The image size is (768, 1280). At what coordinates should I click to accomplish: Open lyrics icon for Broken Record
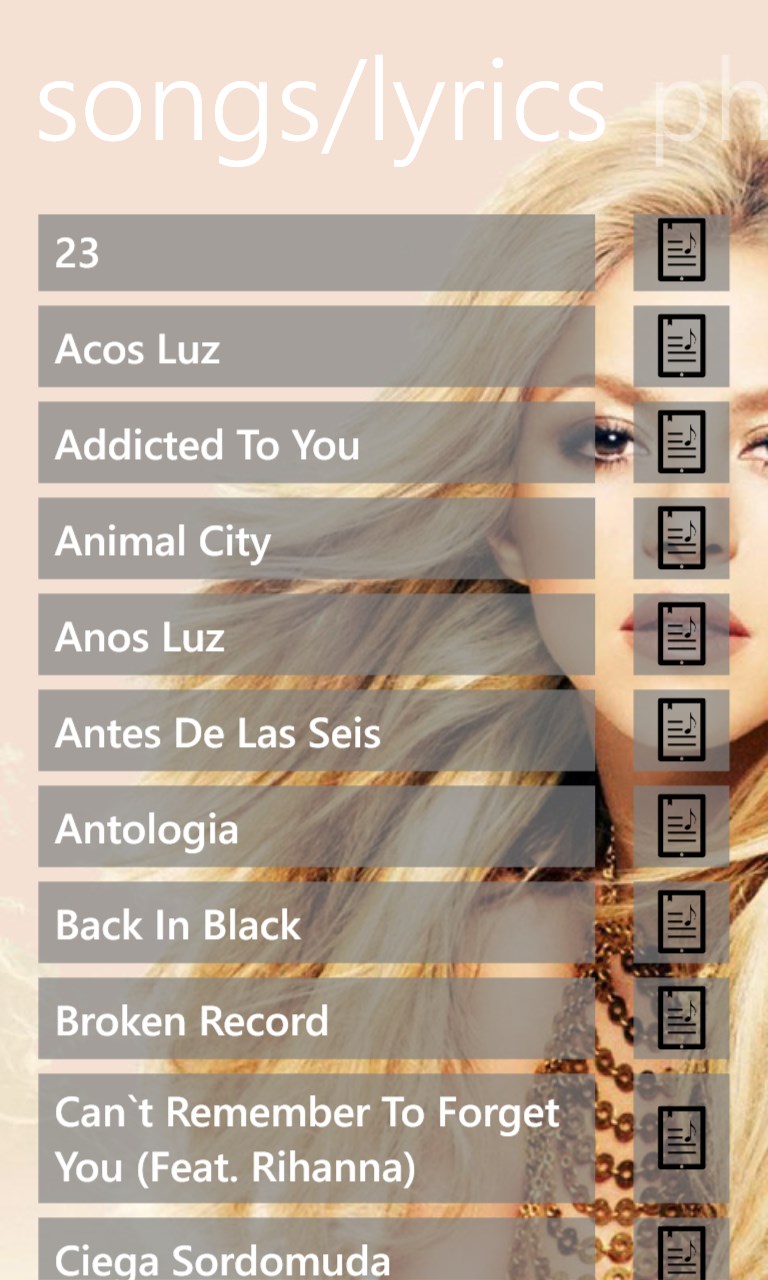pyautogui.click(x=681, y=1018)
